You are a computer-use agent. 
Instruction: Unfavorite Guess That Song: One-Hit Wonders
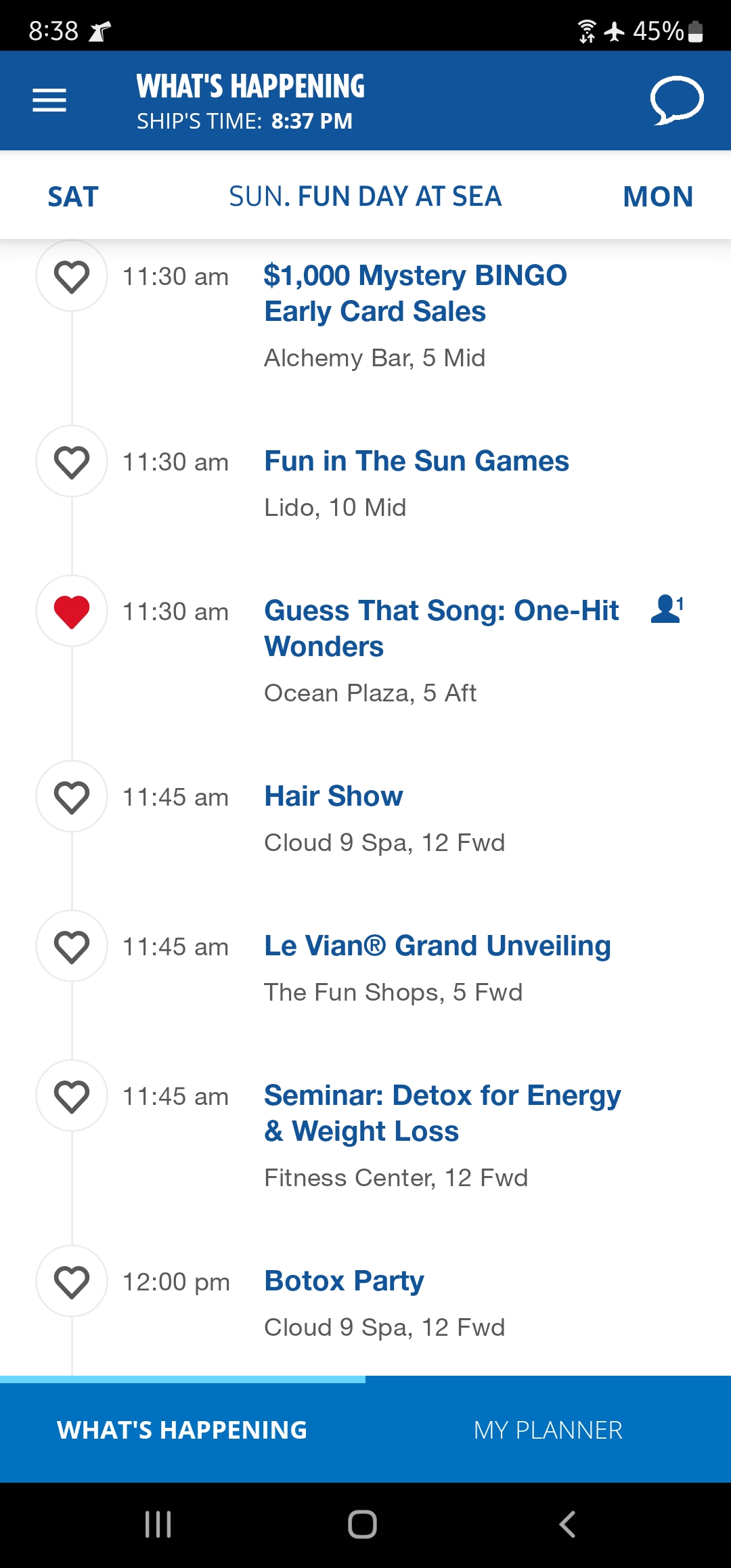[x=72, y=611]
